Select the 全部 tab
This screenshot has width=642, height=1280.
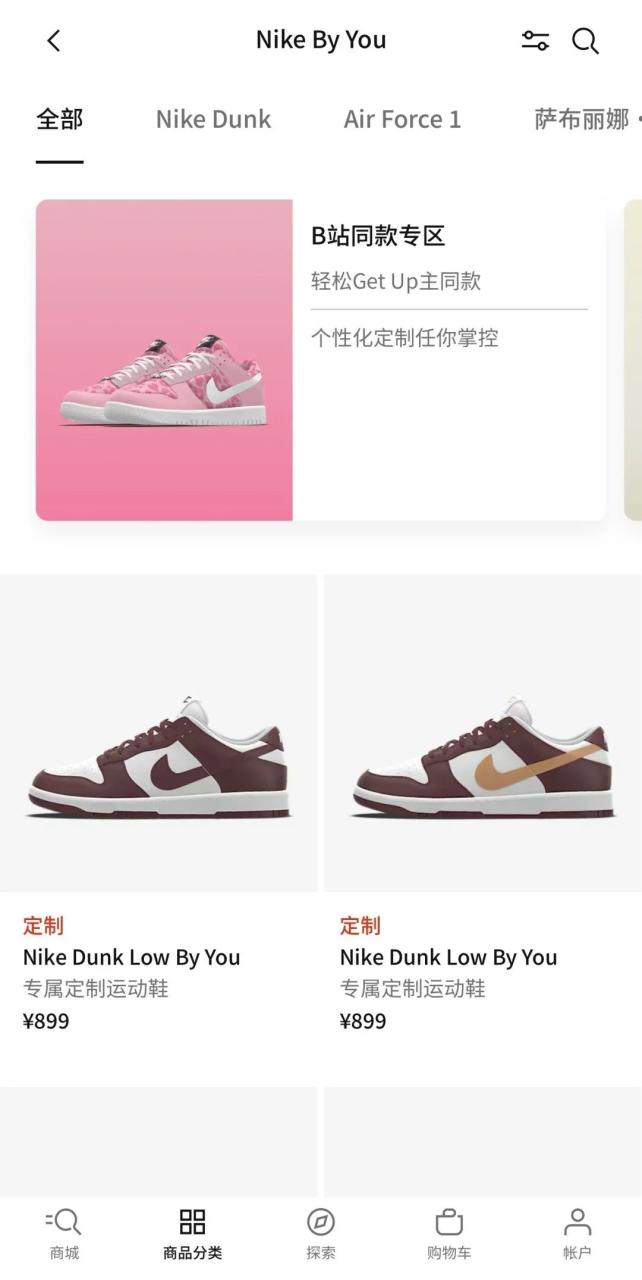coord(60,120)
